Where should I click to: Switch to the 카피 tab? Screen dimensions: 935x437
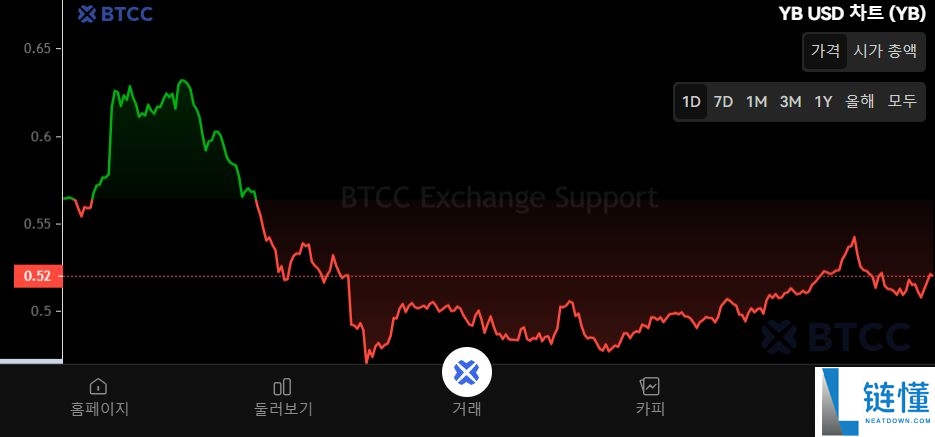pyautogui.click(x=650, y=397)
